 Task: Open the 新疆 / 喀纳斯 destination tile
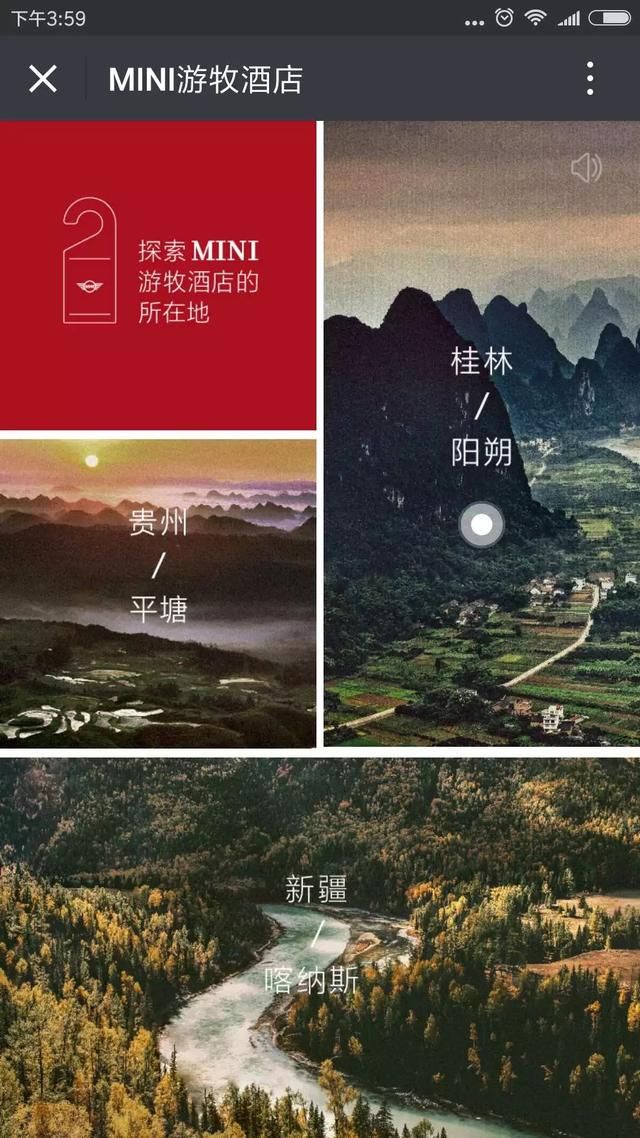[x=320, y=948]
